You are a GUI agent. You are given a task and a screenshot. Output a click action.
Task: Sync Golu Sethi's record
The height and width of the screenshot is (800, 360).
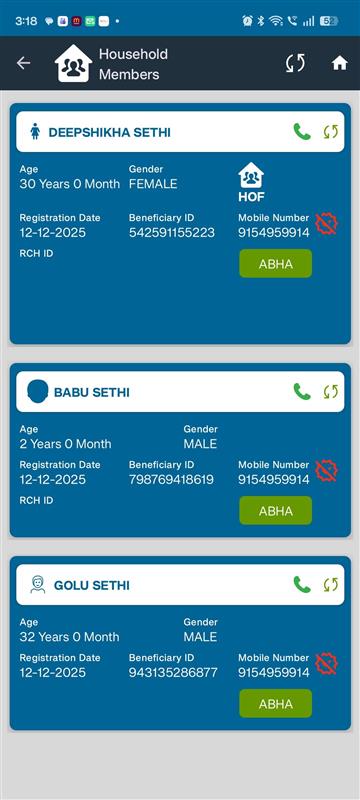pyautogui.click(x=331, y=585)
